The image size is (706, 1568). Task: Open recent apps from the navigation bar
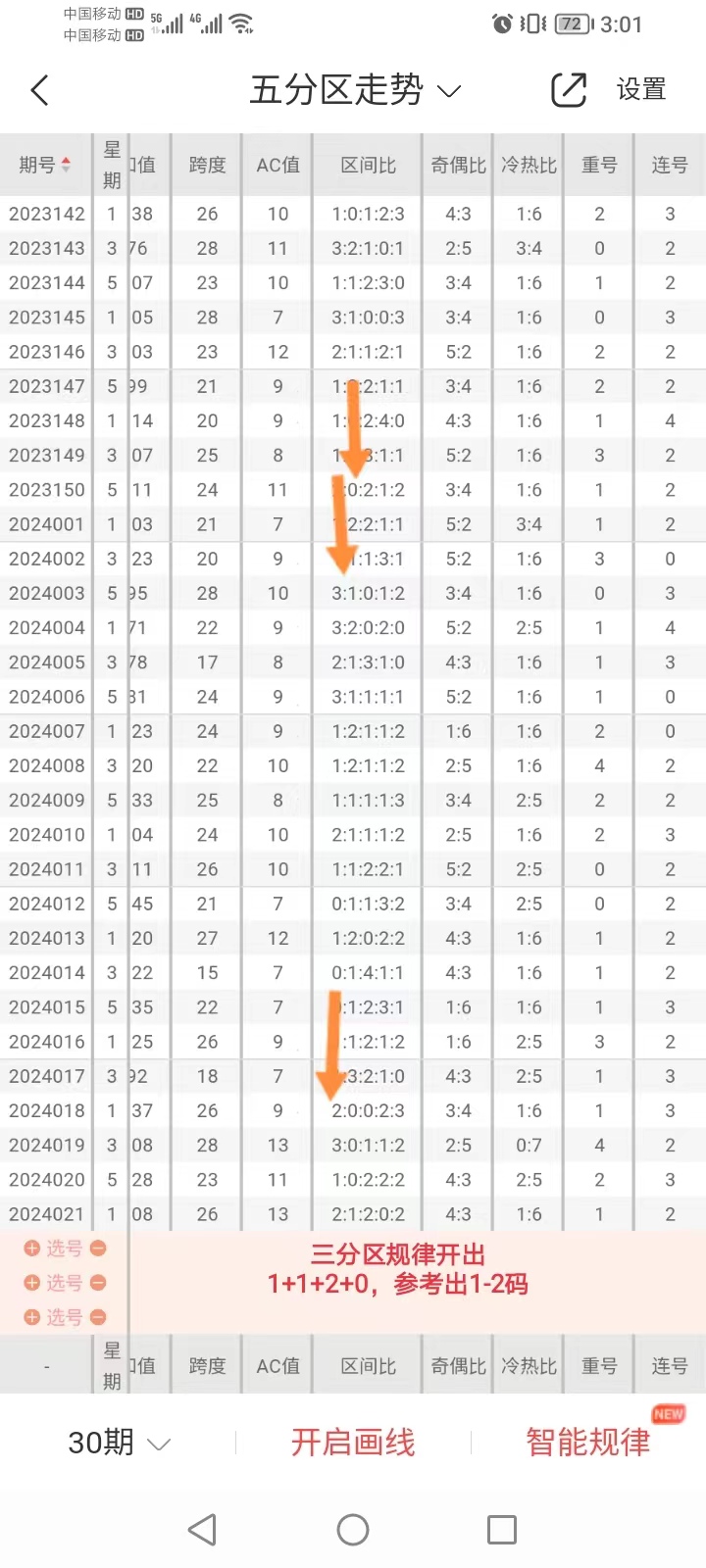[502, 1529]
